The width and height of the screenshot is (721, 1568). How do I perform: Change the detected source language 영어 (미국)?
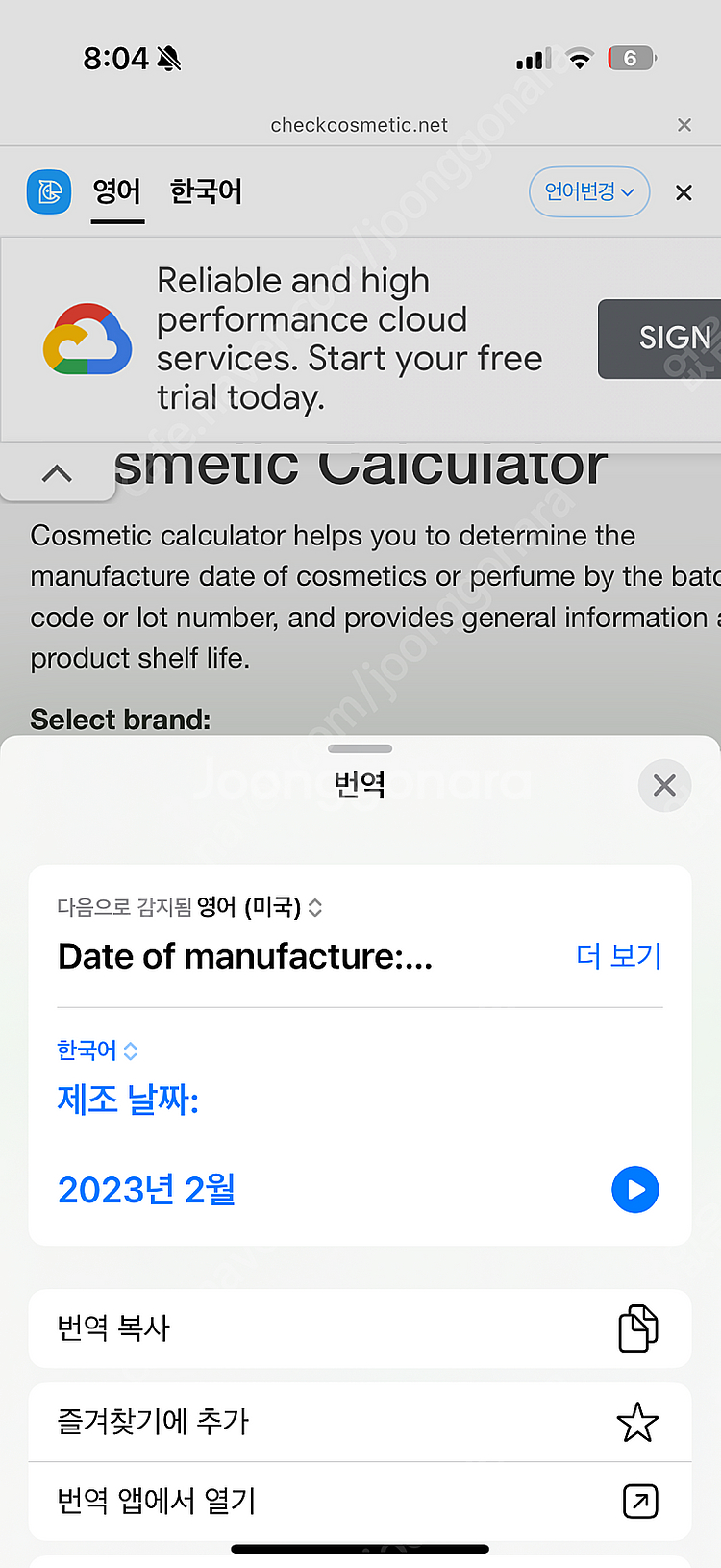tap(259, 907)
